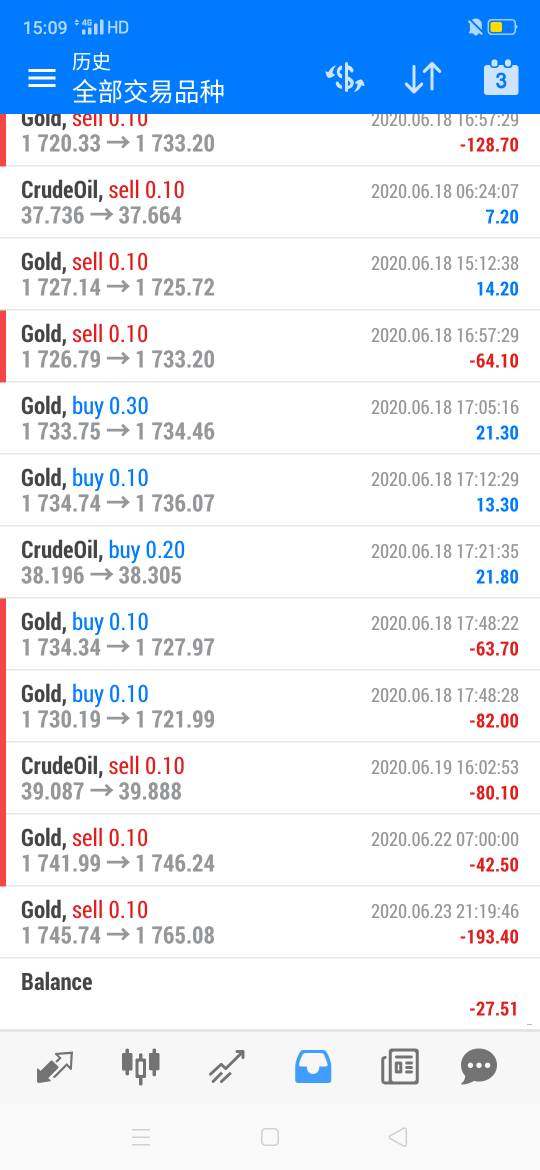
Task: Open the Gold buy trade losing -82.00
Action: click(270, 707)
